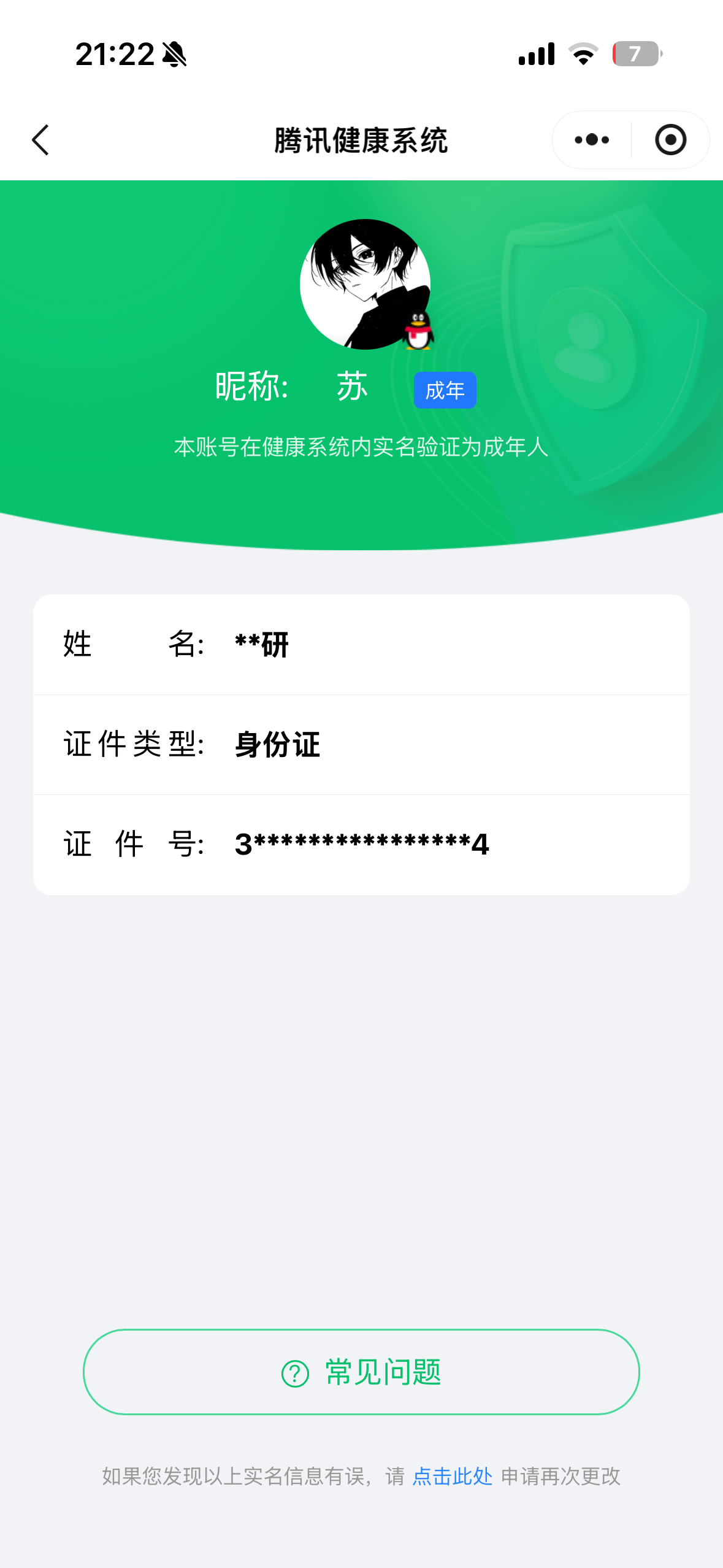Tap the Wi-Fi icon in status bar
723x1568 pixels.
pos(583,55)
